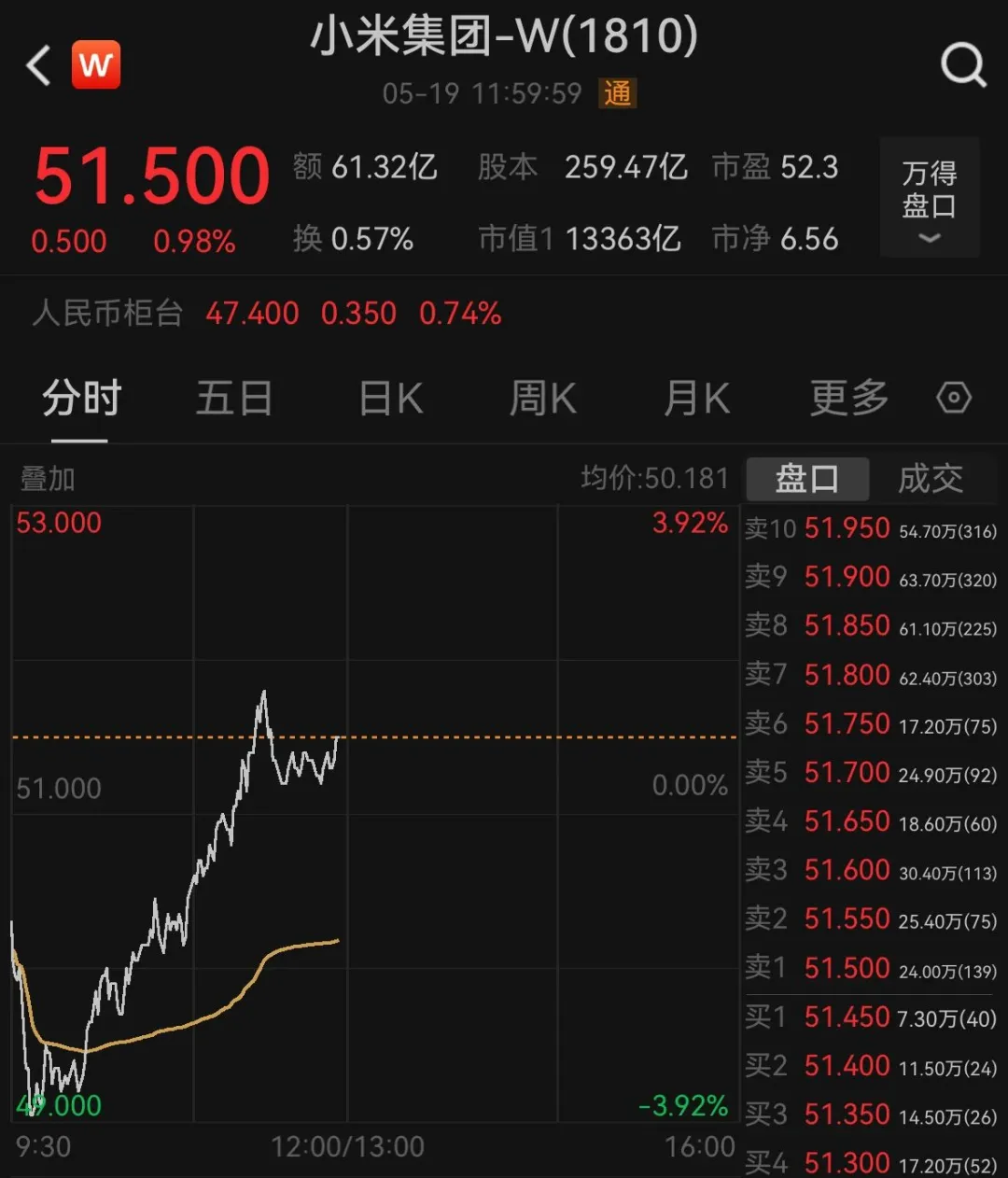Tap the 通 stock connect badge

pos(618,93)
